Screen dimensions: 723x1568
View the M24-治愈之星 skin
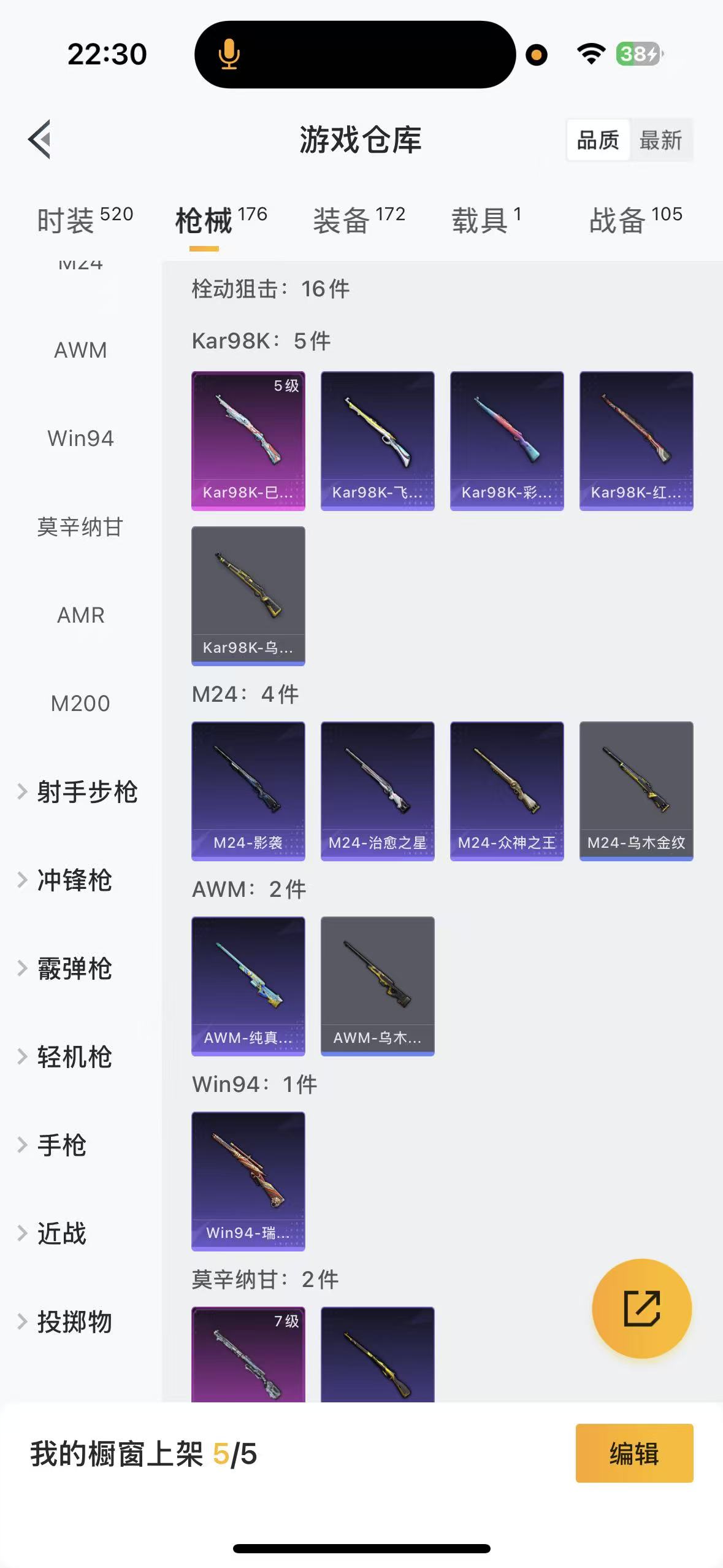377,790
